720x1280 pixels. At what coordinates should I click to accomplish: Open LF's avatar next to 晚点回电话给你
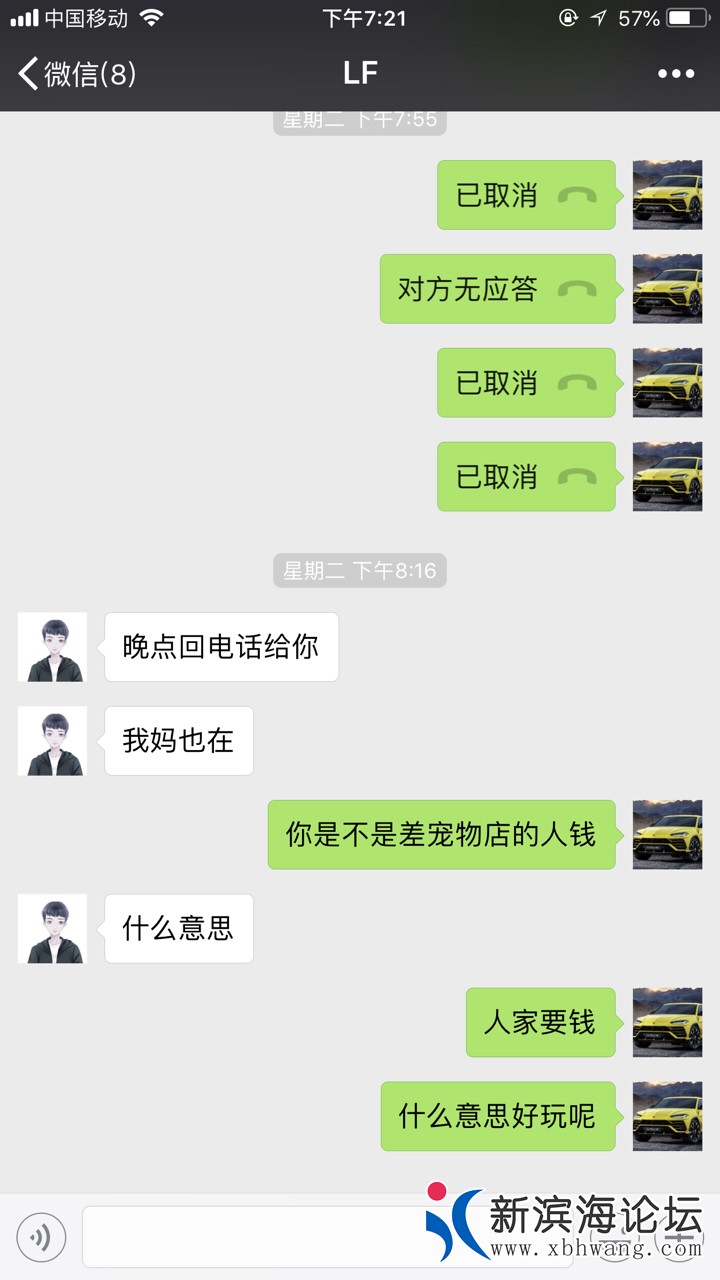52,647
